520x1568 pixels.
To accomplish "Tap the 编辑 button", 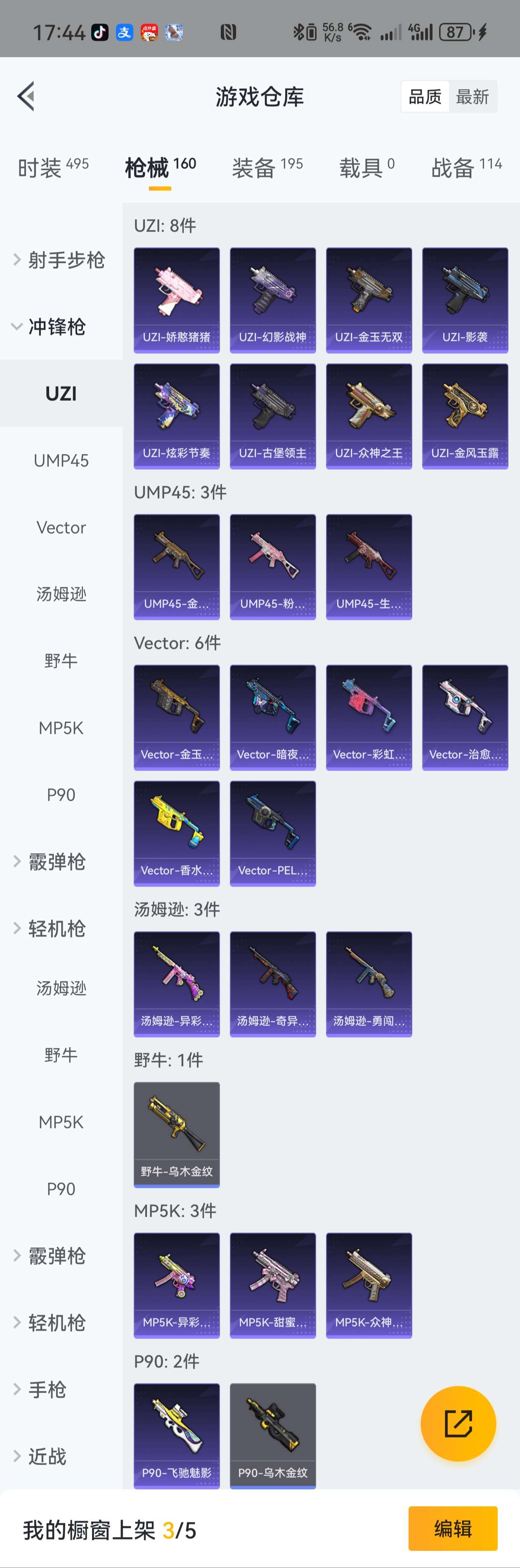I will (452, 1528).
